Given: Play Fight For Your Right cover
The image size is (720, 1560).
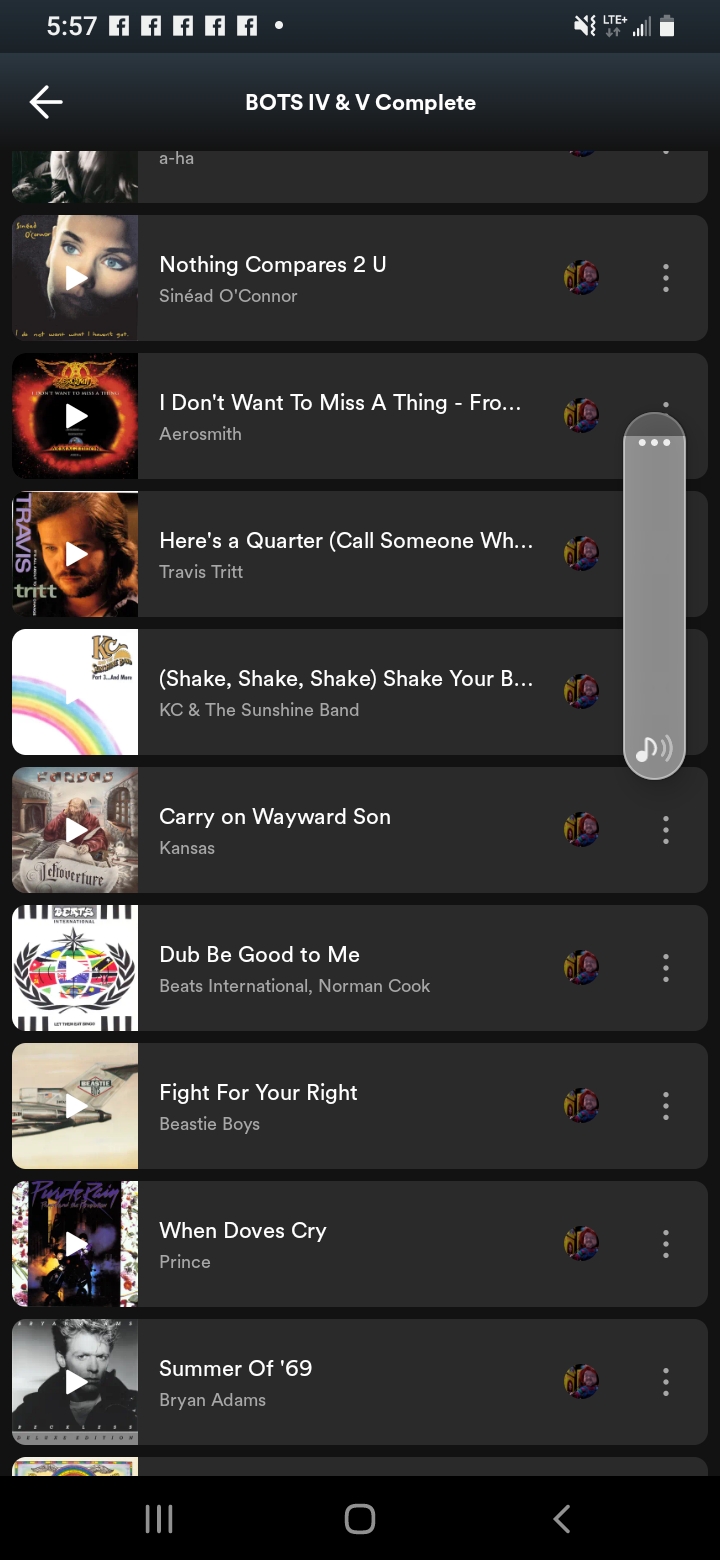Looking at the screenshot, I should pos(75,1106).
